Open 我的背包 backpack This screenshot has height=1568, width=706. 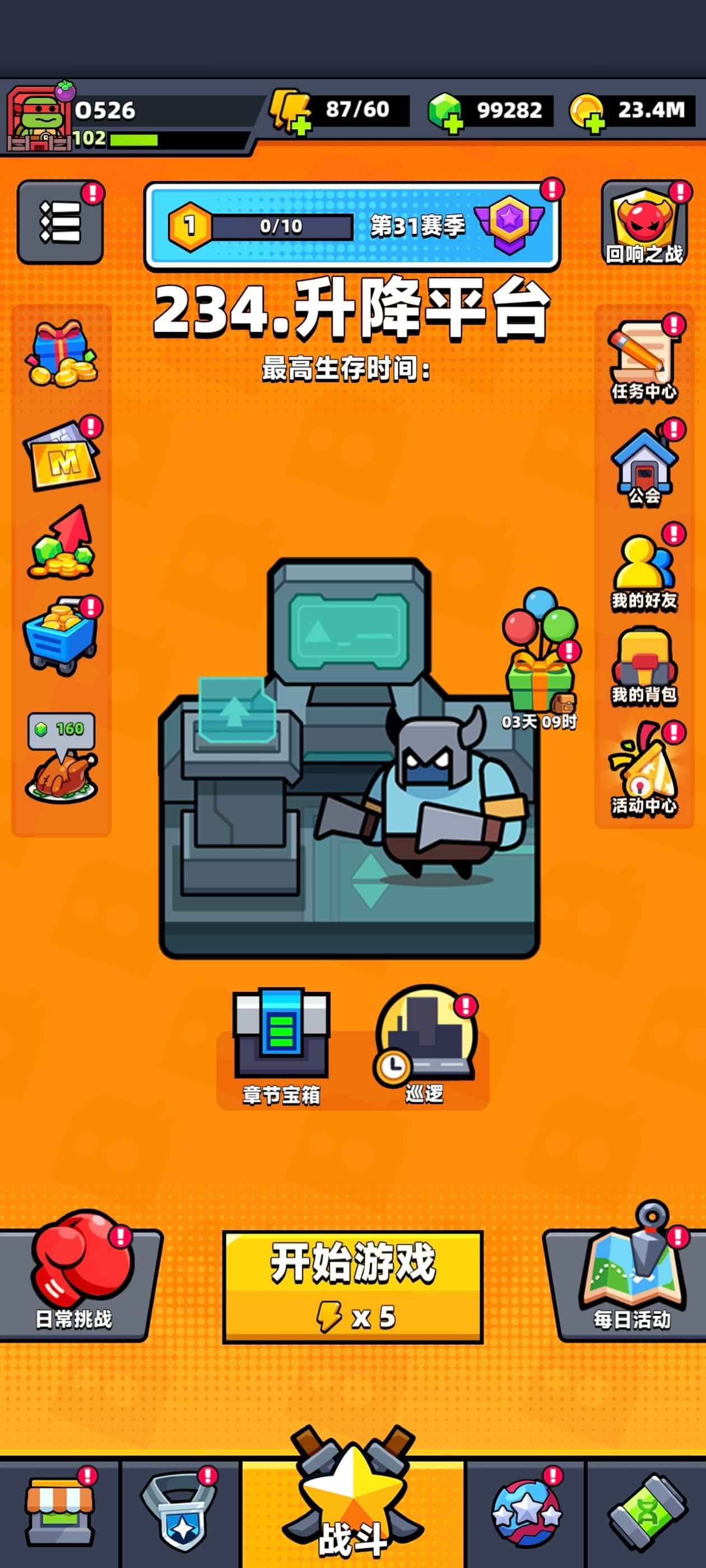644,666
